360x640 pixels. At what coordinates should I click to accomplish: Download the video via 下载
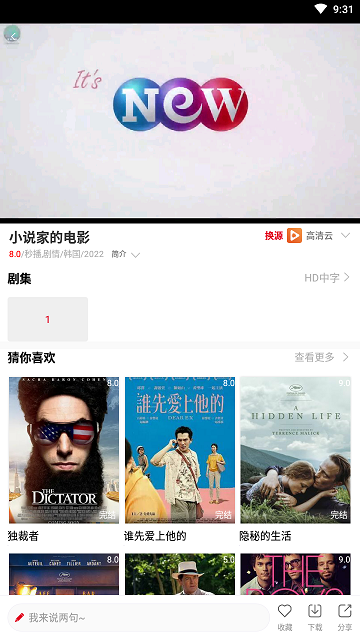[x=315, y=618]
